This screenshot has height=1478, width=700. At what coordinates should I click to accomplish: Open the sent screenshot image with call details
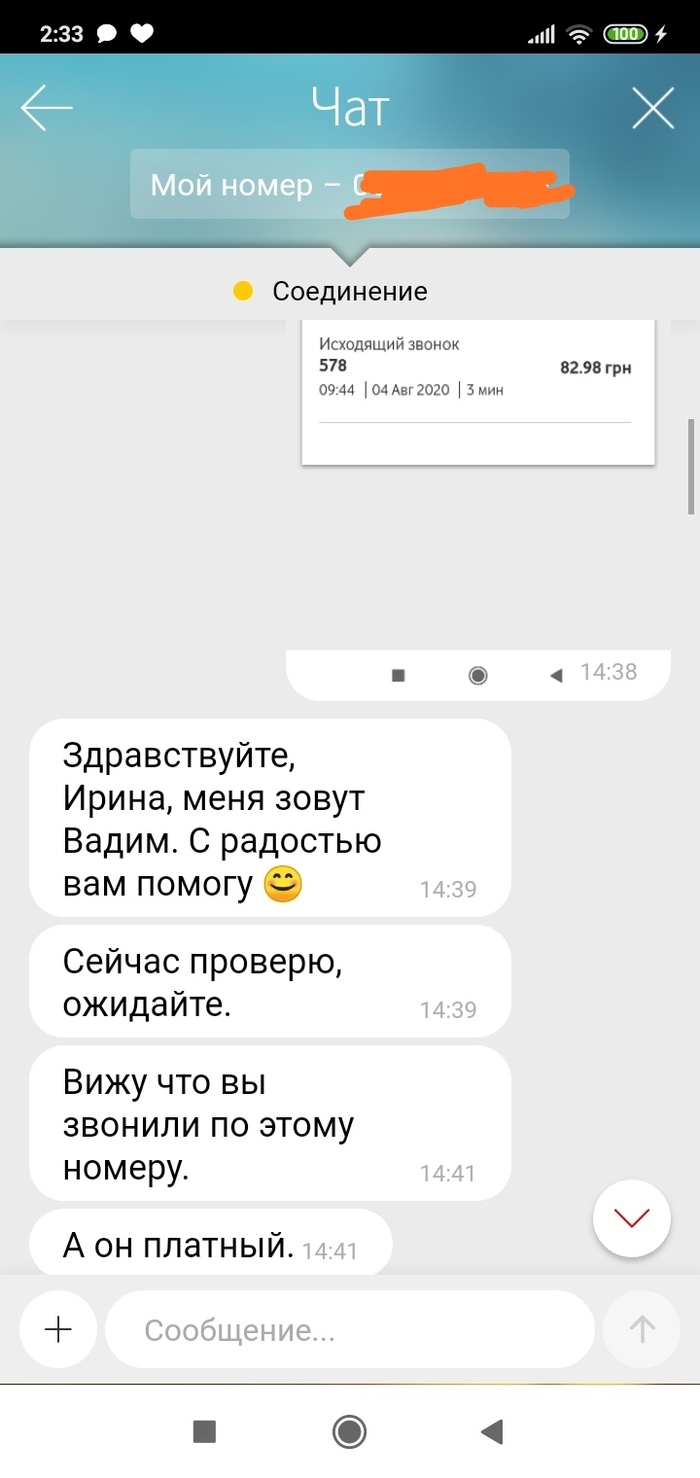point(477,393)
